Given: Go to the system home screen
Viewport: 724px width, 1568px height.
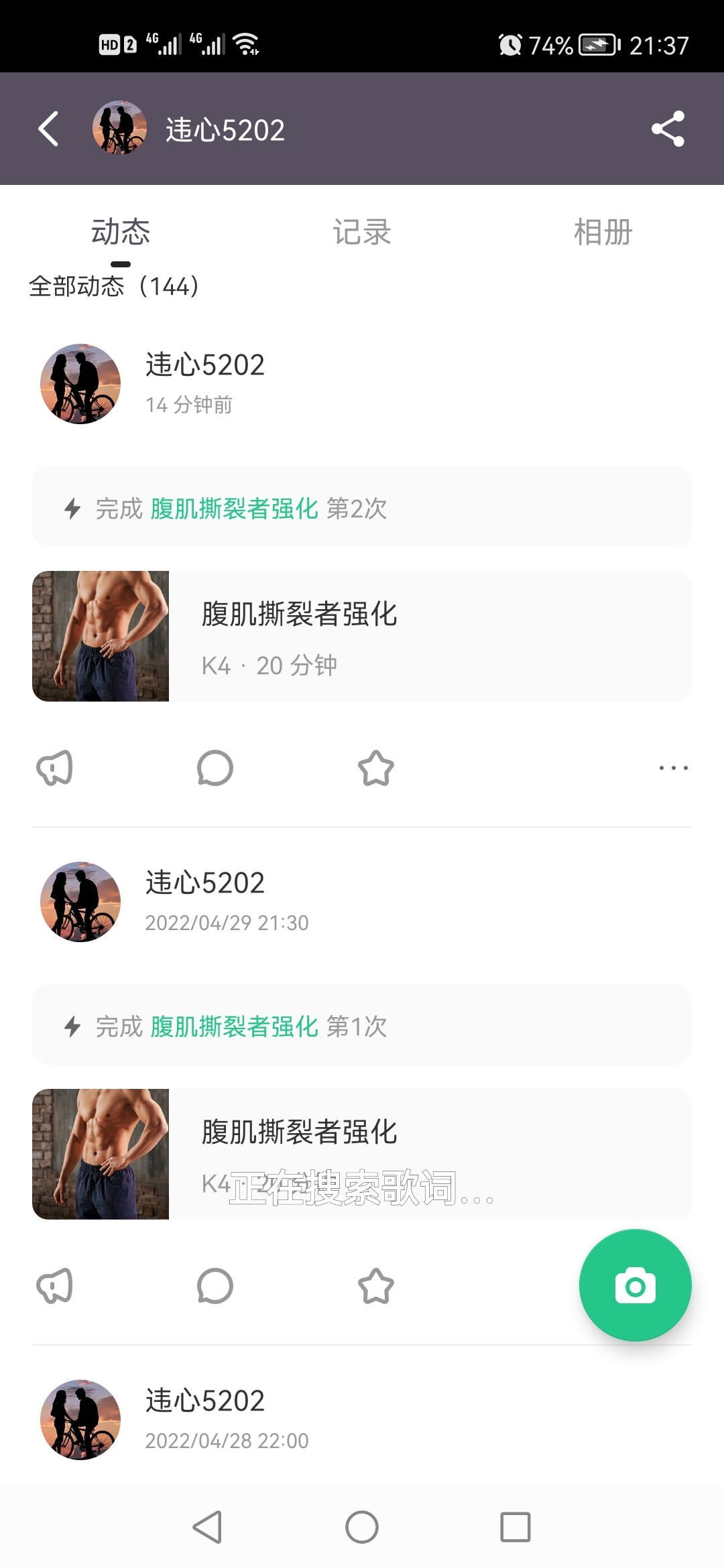Looking at the screenshot, I should coord(362,1527).
